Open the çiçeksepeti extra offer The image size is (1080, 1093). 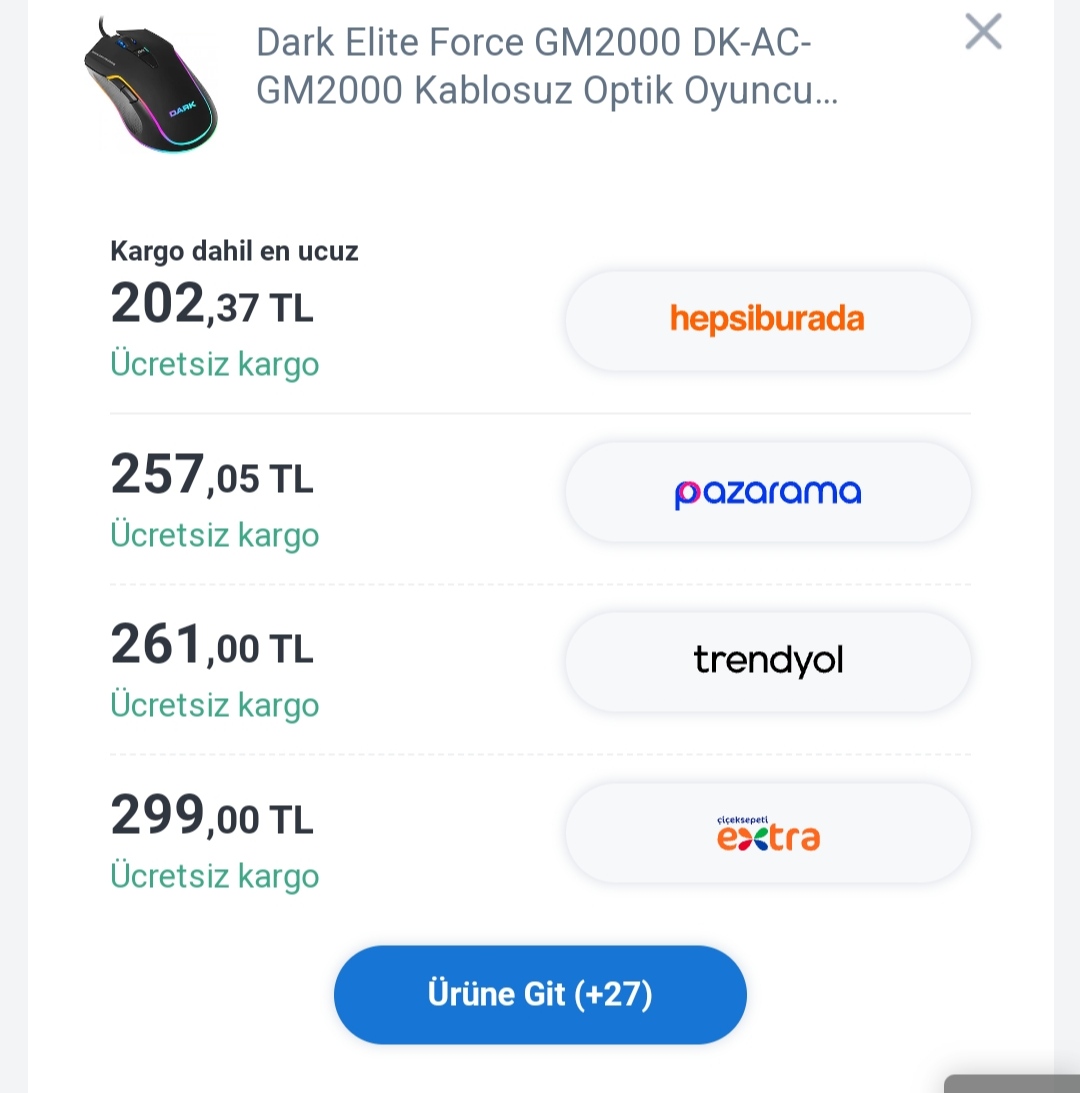tap(767, 833)
